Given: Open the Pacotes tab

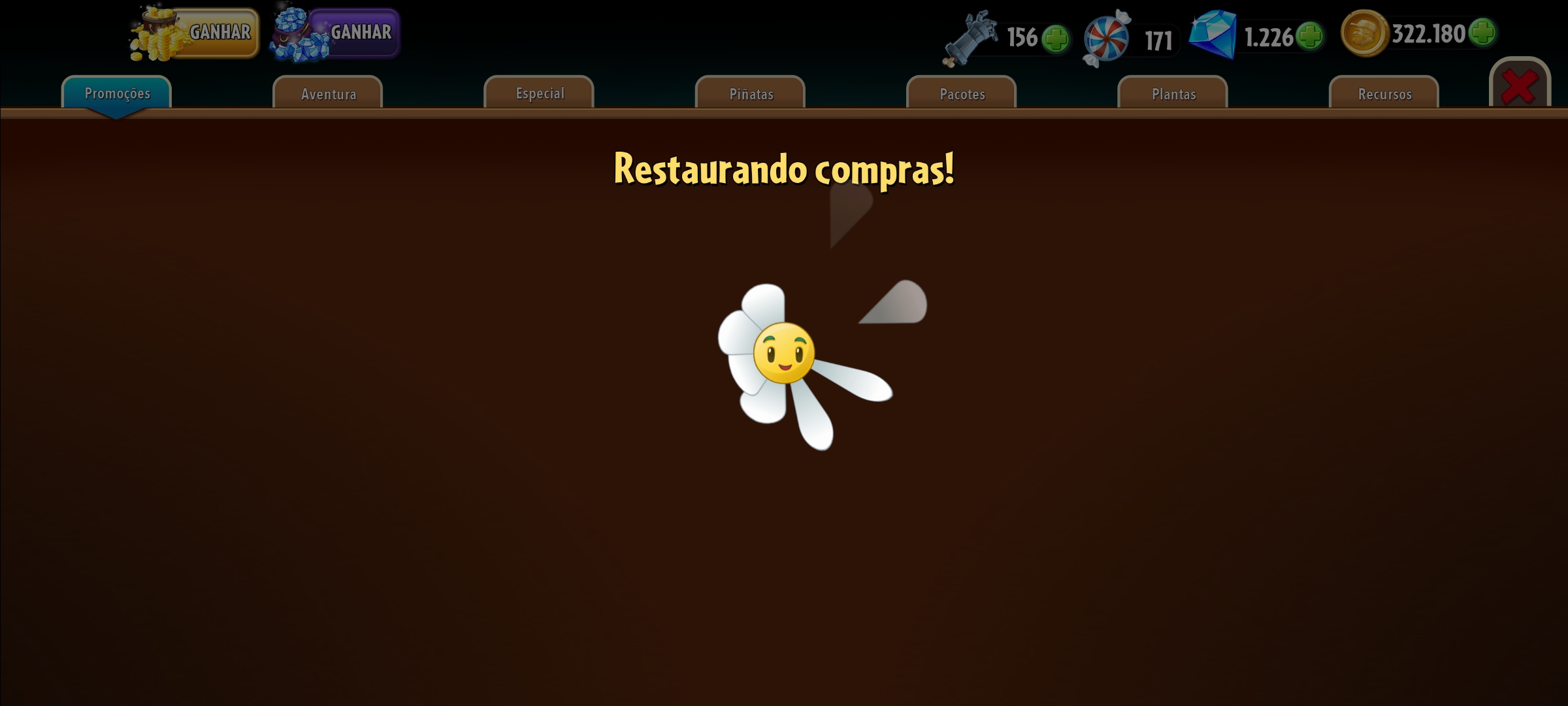Looking at the screenshot, I should [962, 93].
